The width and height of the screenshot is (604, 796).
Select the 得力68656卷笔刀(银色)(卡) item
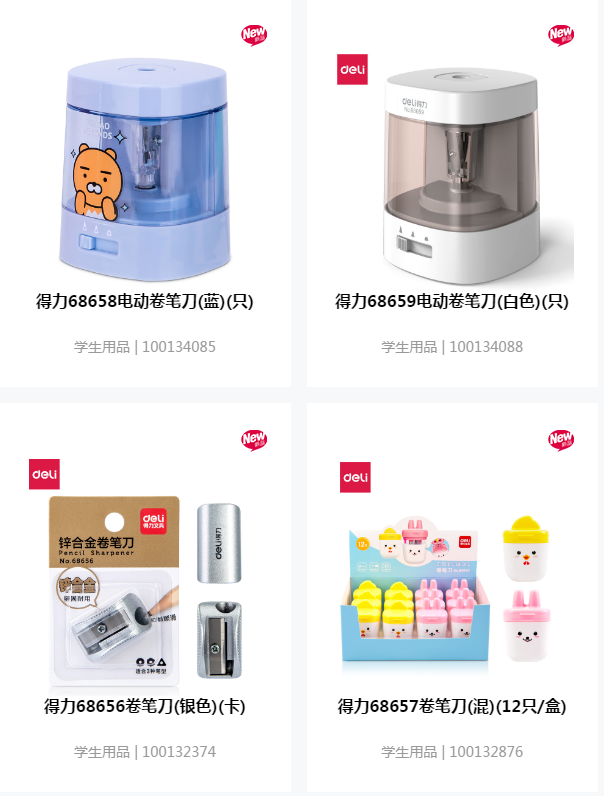tap(145, 706)
